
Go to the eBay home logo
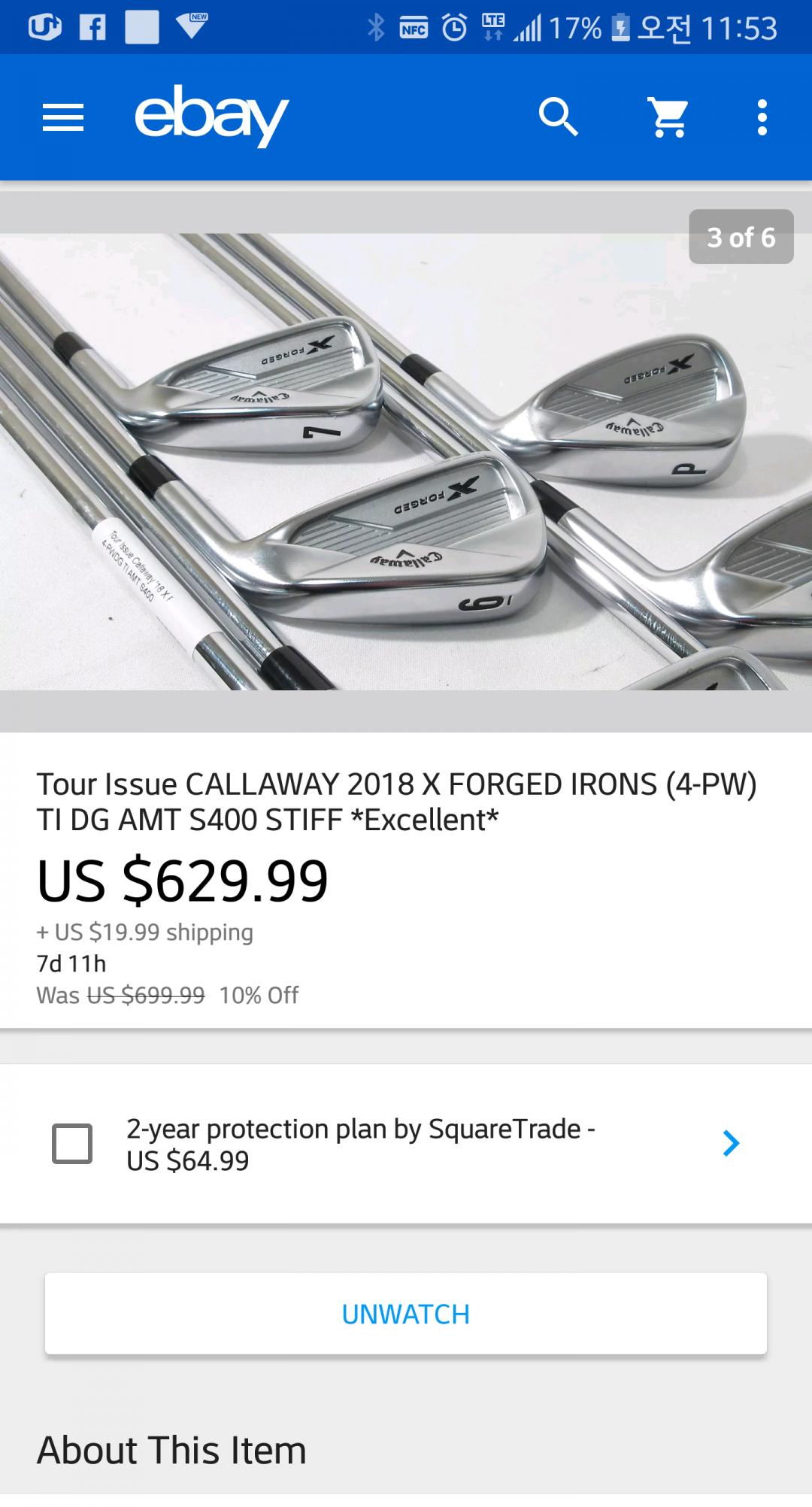pos(211,116)
